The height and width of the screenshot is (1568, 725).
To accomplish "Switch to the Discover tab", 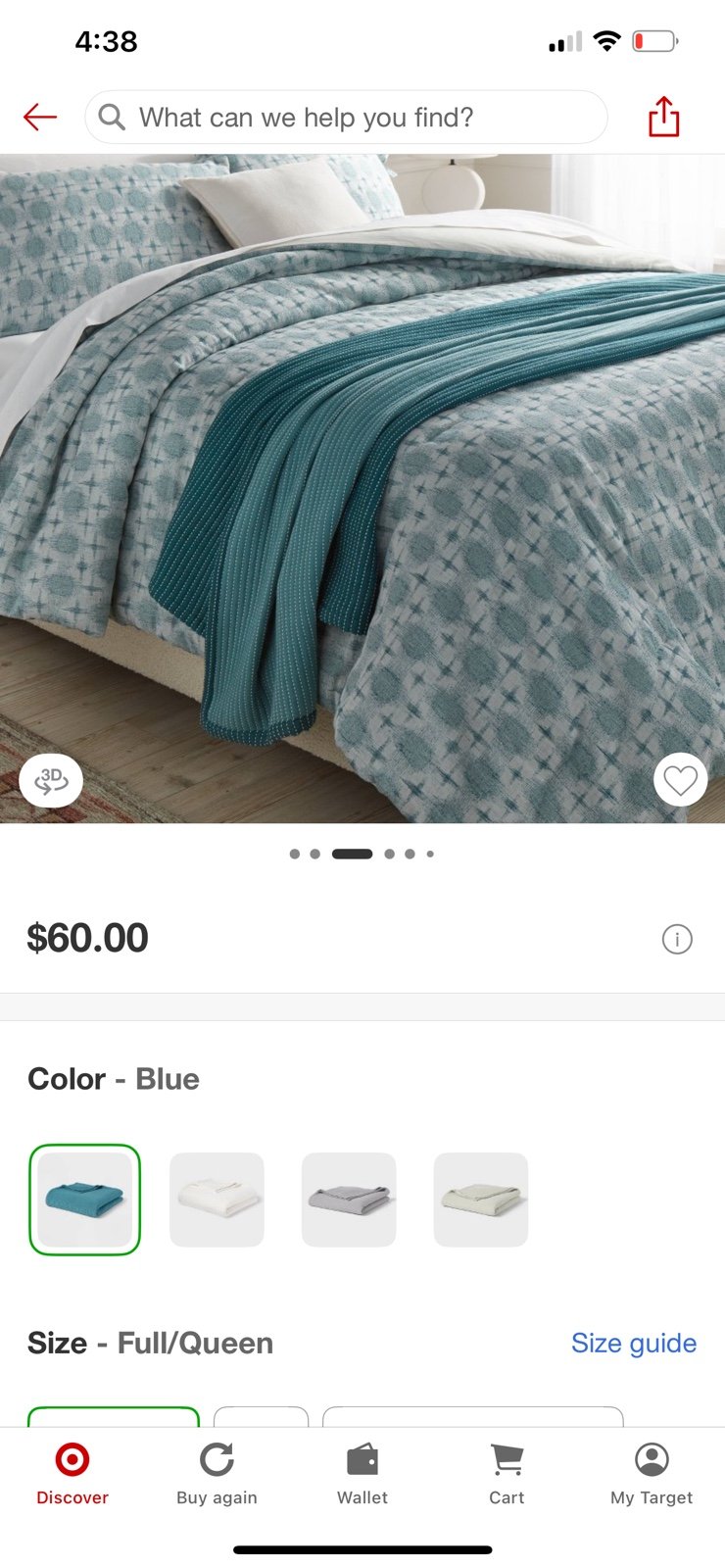I will (72, 1473).
